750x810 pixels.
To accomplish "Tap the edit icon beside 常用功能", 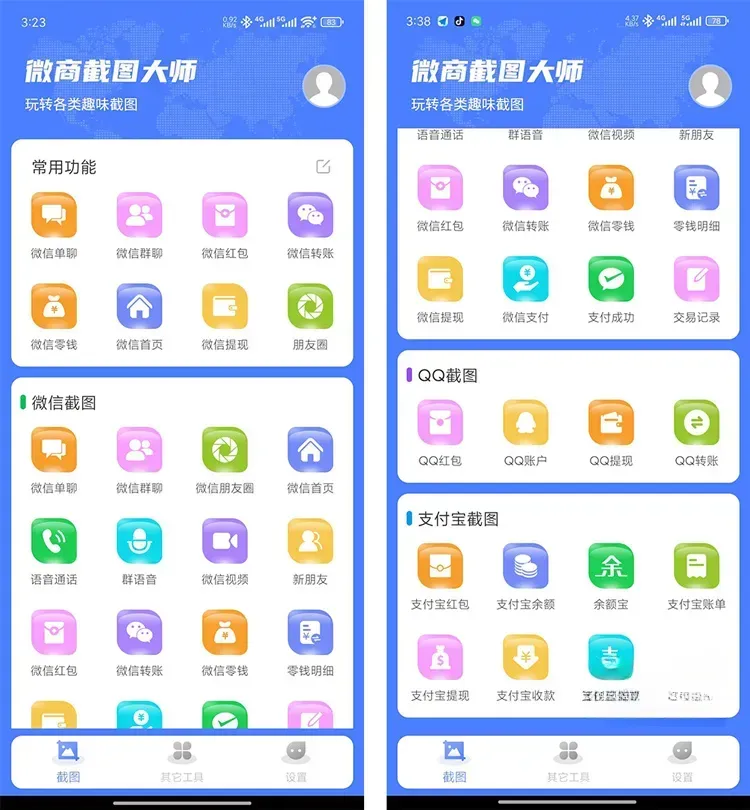I will pyautogui.click(x=323, y=166).
